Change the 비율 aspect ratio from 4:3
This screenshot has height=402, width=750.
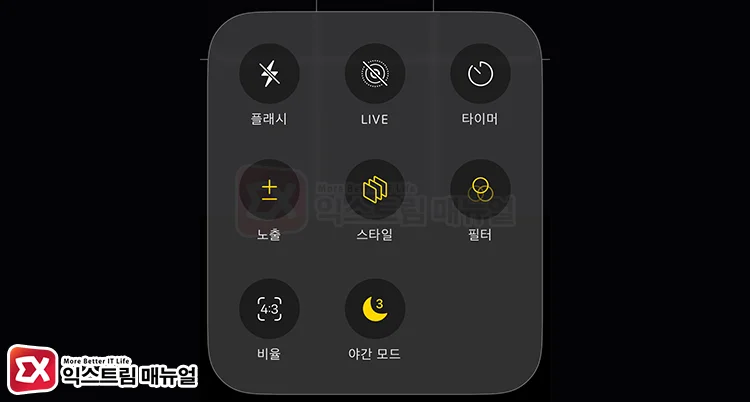tap(269, 308)
